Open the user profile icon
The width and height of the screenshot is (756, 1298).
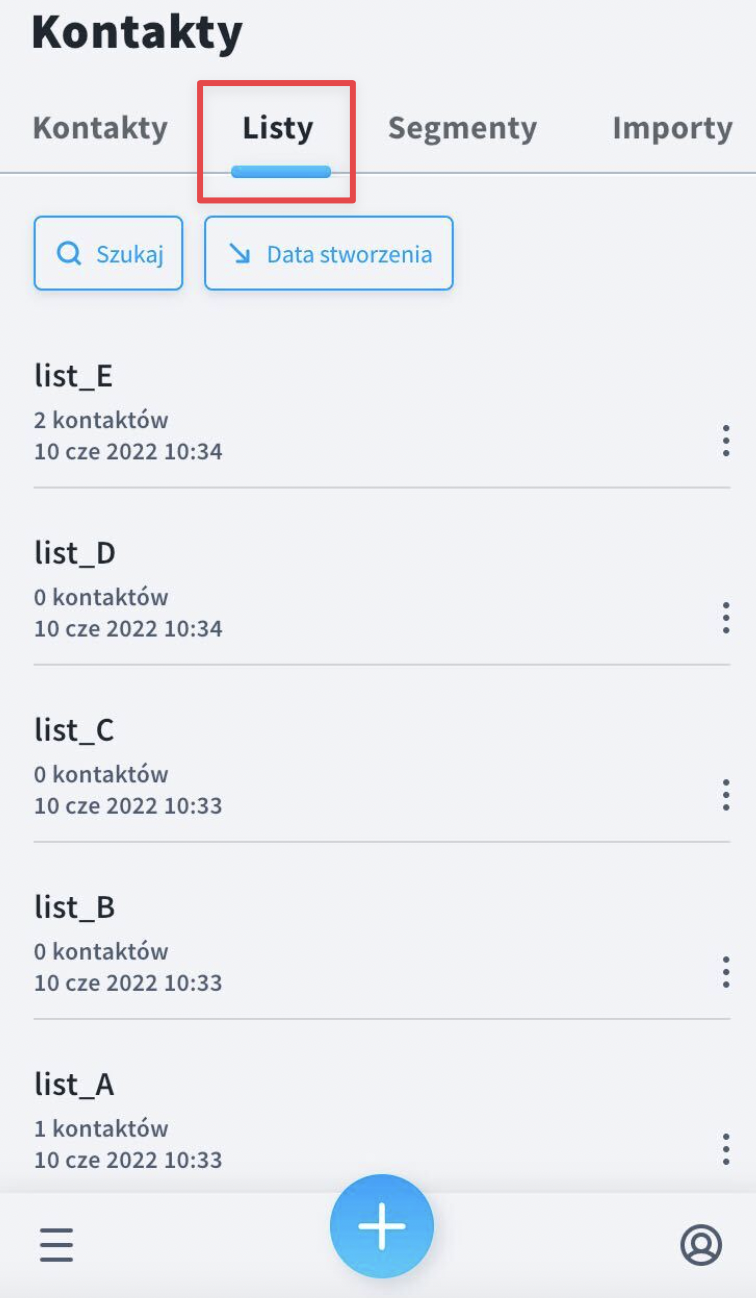pos(701,1245)
